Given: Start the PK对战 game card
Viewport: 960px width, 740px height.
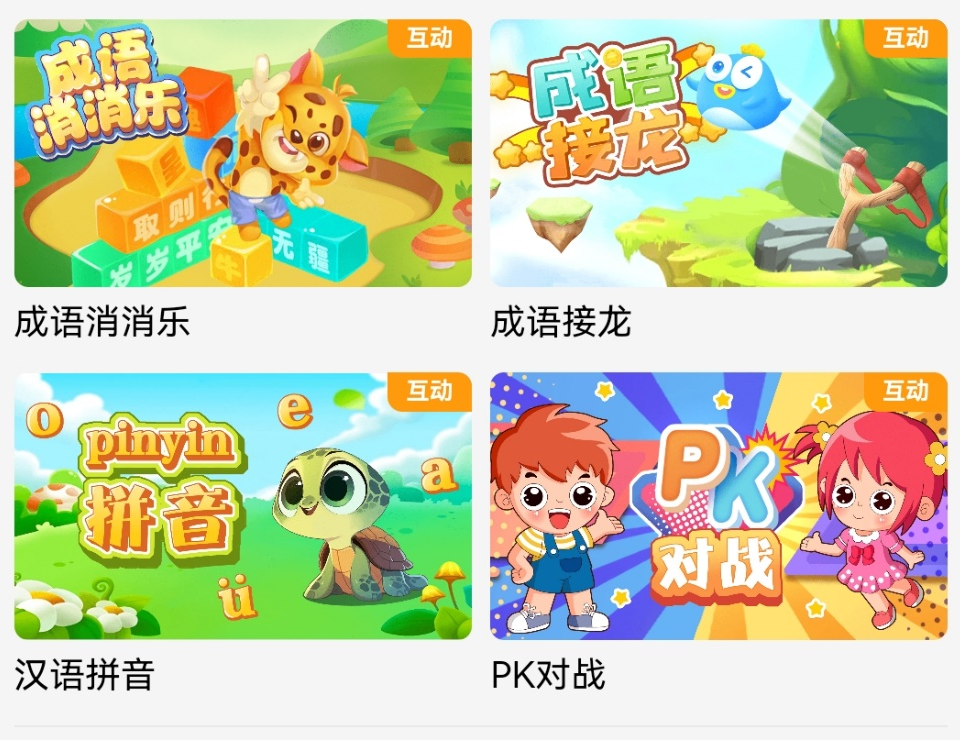Looking at the screenshot, I should 718,506.
